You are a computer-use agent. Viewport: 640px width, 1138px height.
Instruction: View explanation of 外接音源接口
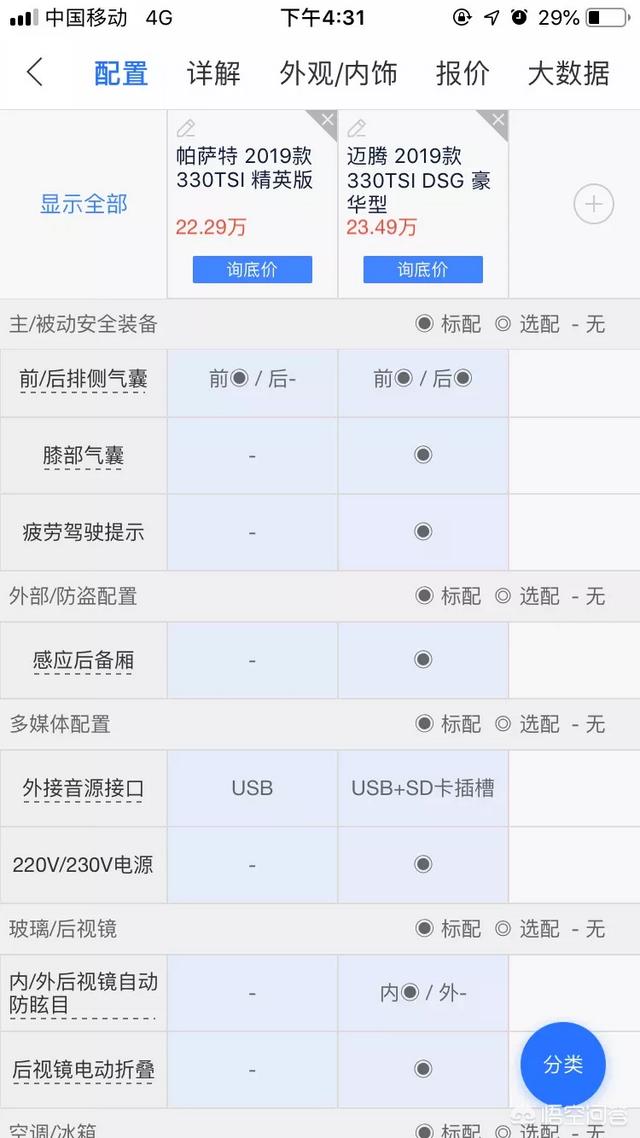[x=83, y=788]
